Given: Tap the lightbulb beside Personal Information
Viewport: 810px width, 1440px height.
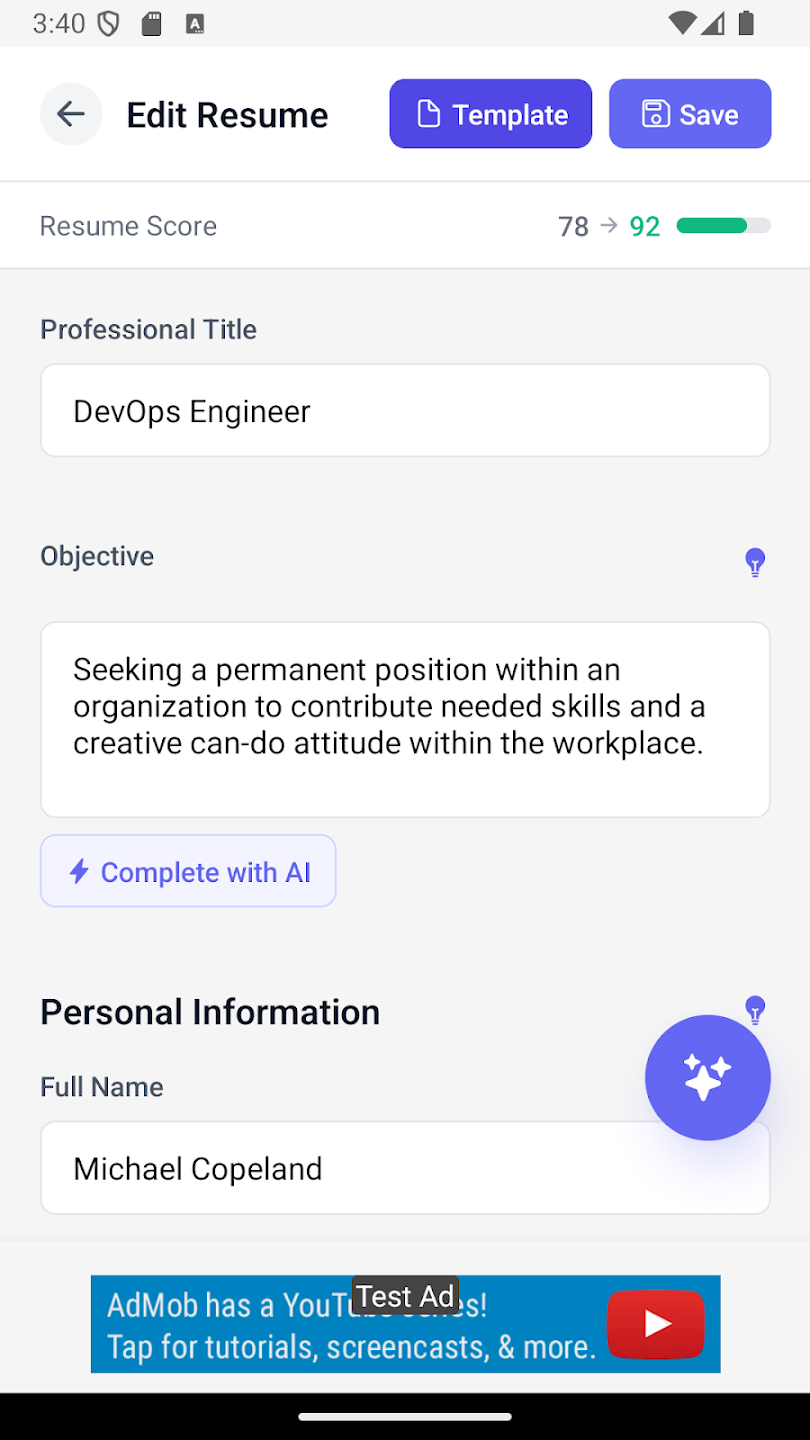Looking at the screenshot, I should click(x=755, y=1010).
